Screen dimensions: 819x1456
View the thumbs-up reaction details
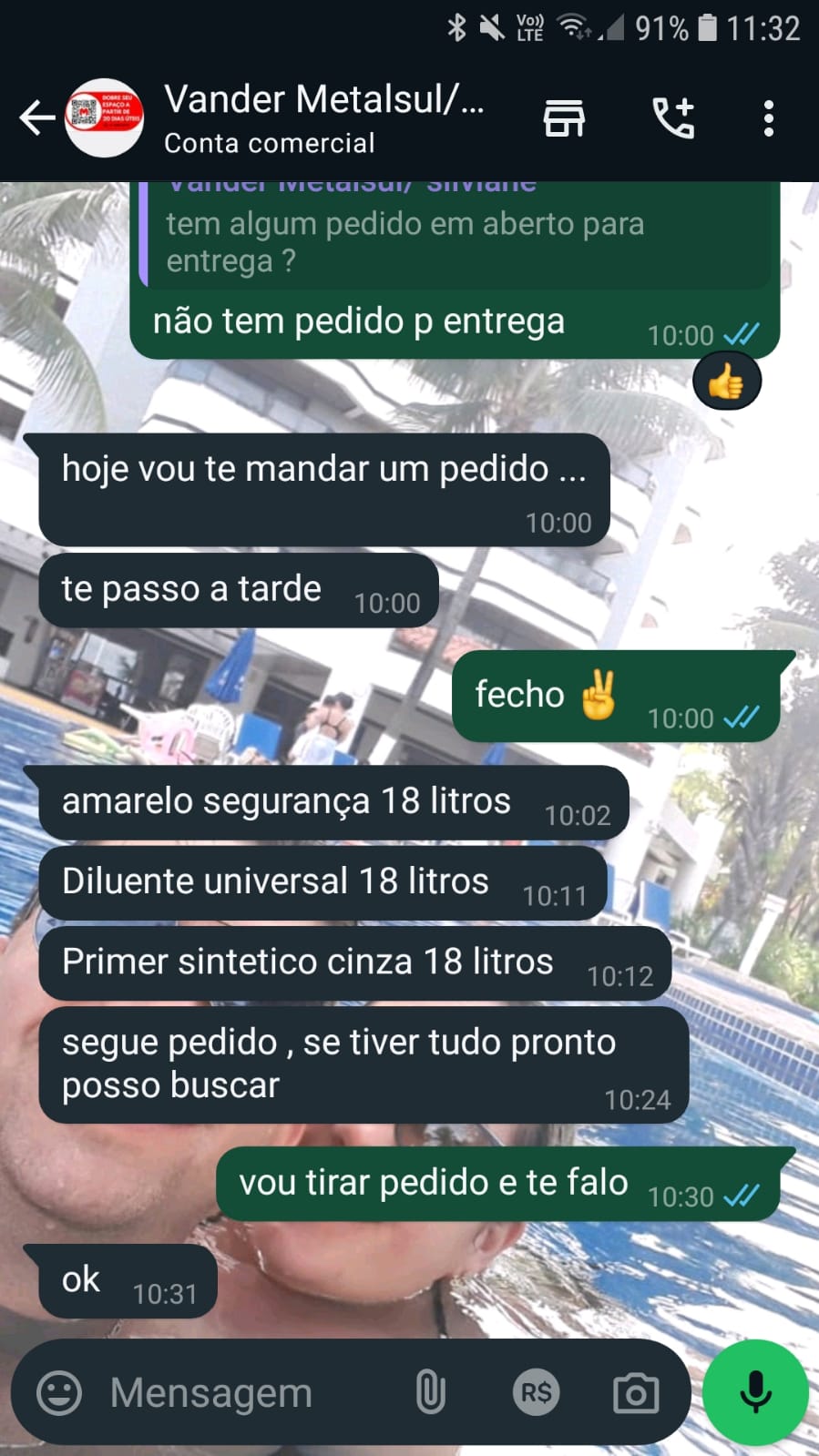coord(726,382)
